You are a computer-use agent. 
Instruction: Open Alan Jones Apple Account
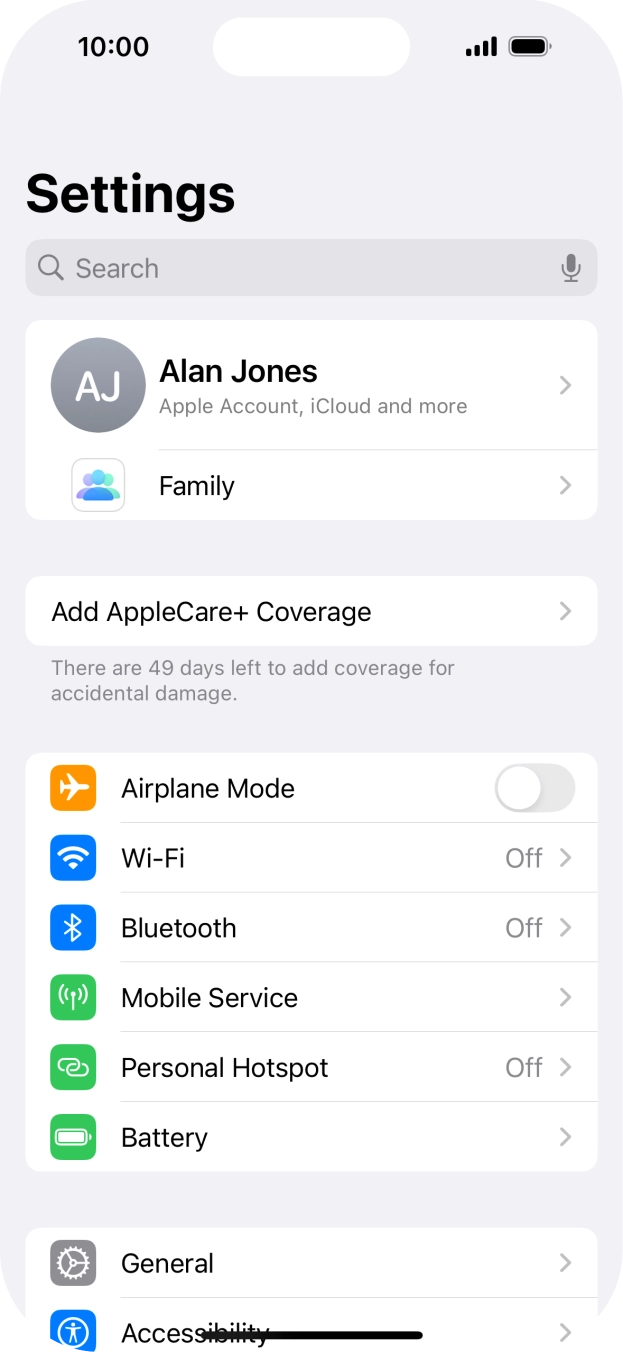click(x=311, y=385)
